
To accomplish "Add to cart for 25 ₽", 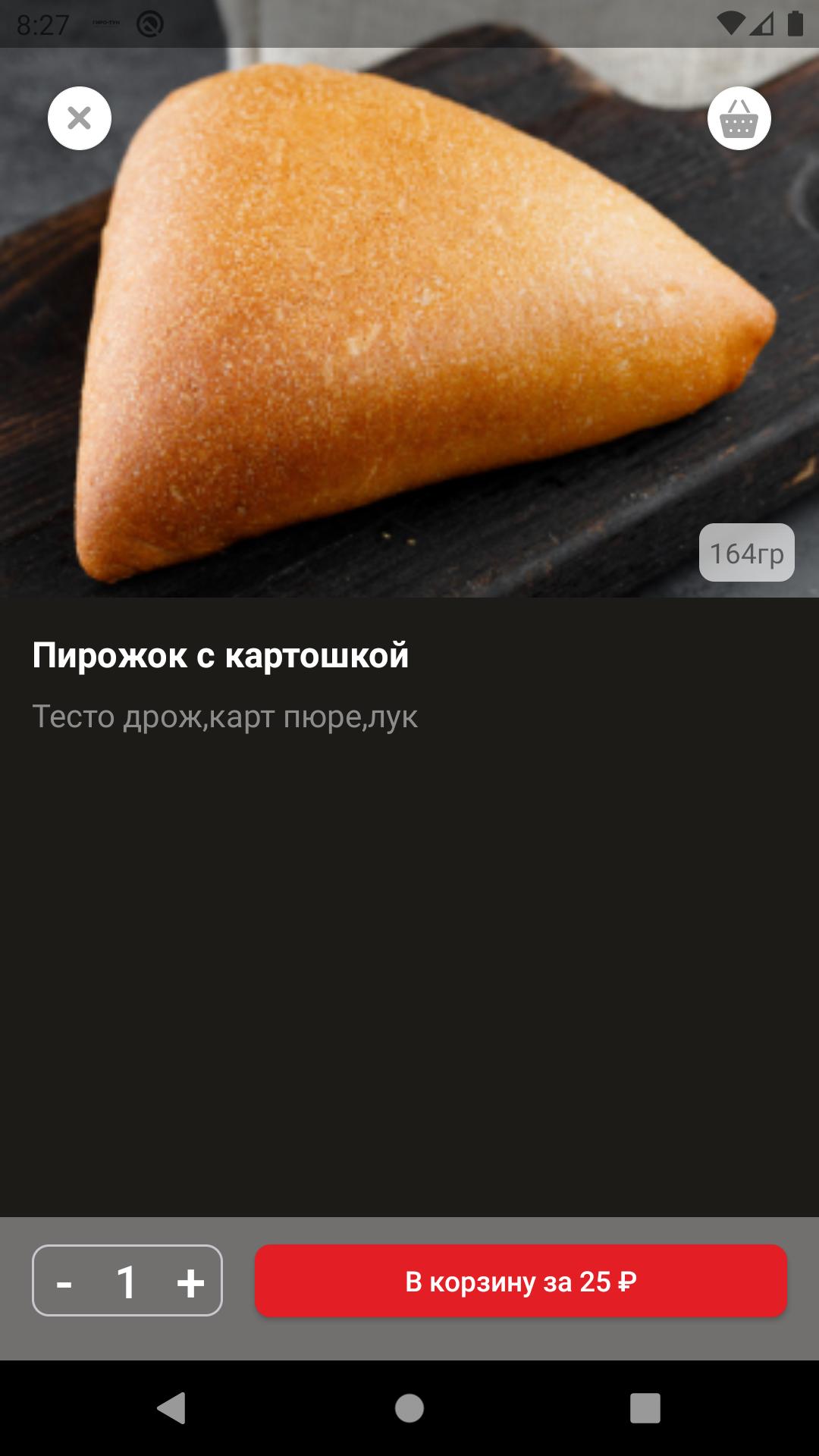I will click(x=520, y=1282).
